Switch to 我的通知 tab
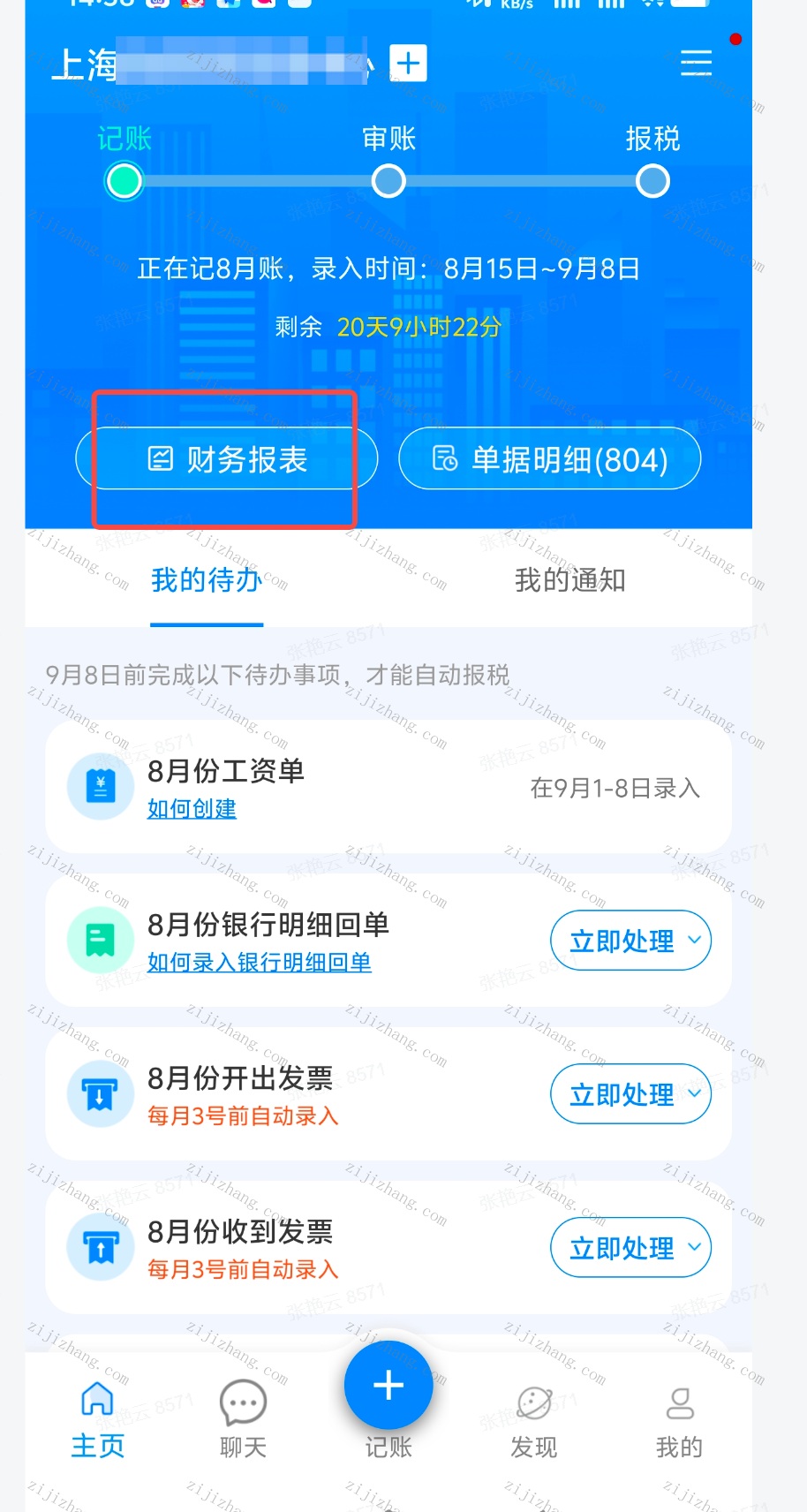 [569, 580]
